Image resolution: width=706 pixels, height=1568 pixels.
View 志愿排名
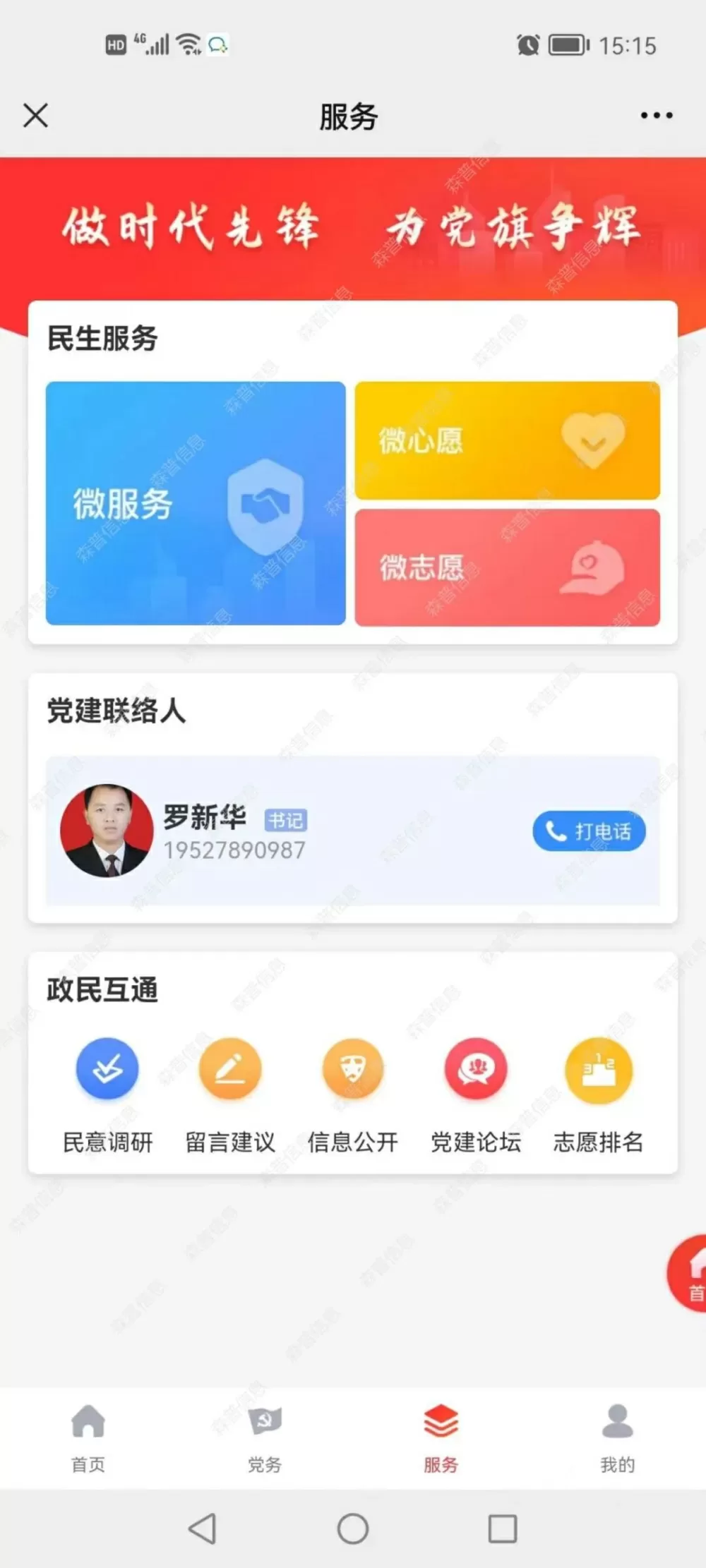(598, 1091)
